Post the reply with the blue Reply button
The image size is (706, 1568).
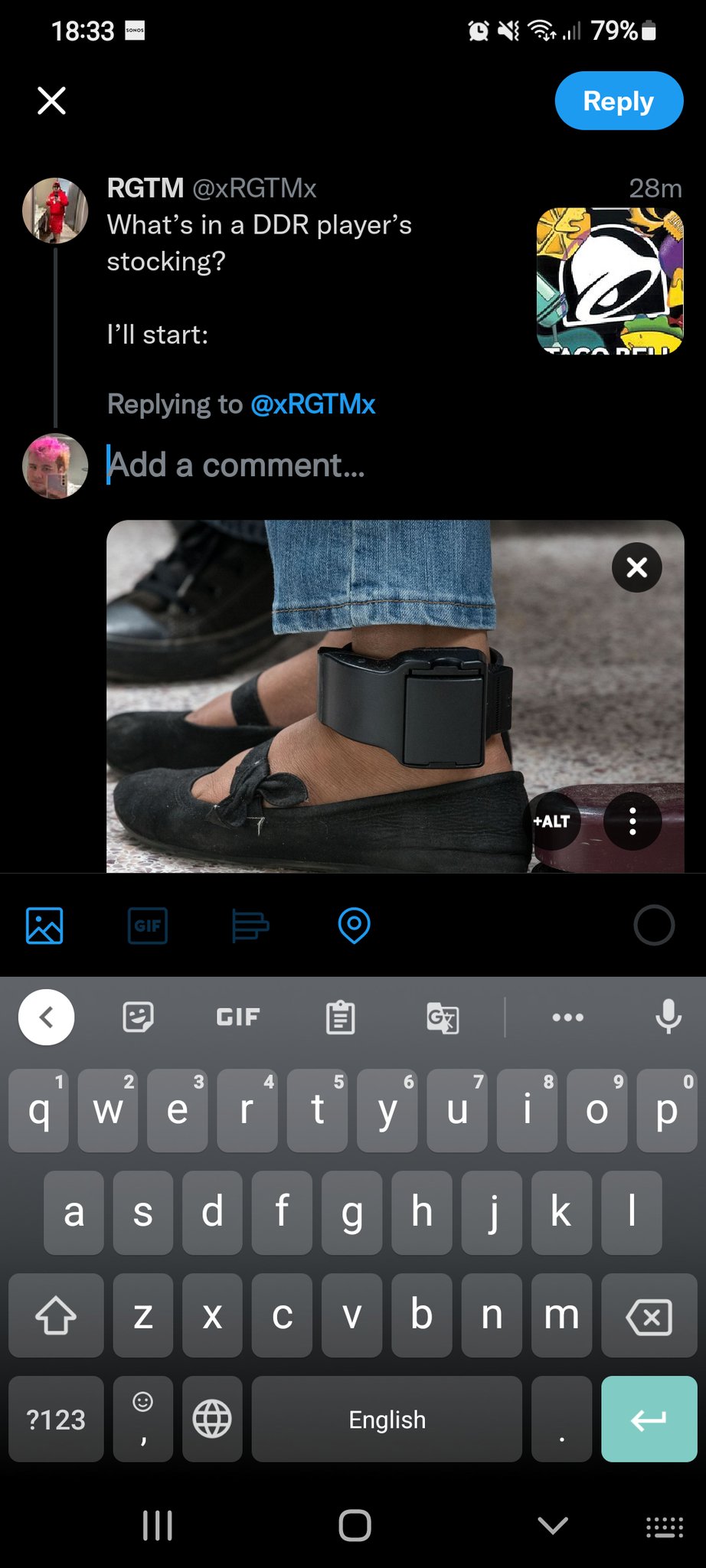click(x=618, y=101)
